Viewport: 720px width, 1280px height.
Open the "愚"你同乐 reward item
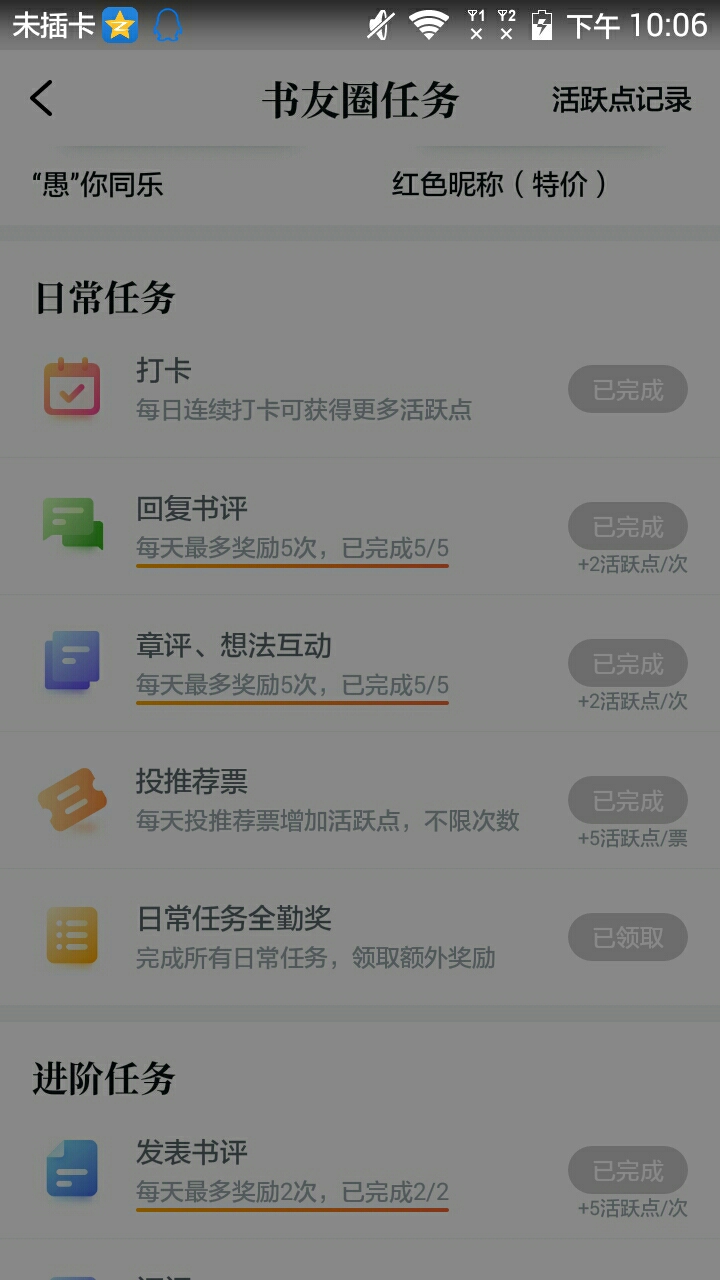[x=98, y=184]
